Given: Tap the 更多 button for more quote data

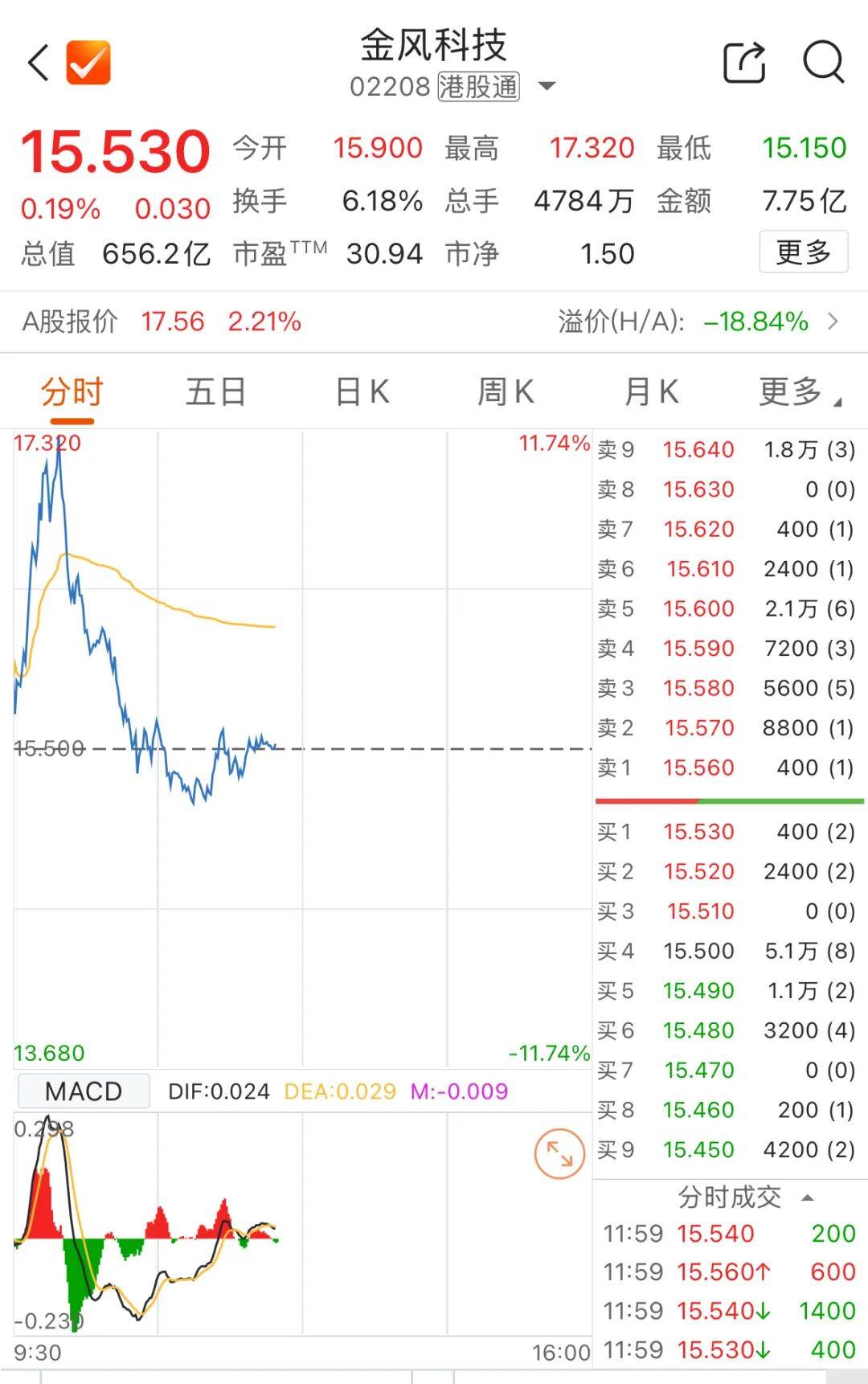Looking at the screenshot, I should [x=803, y=252].
